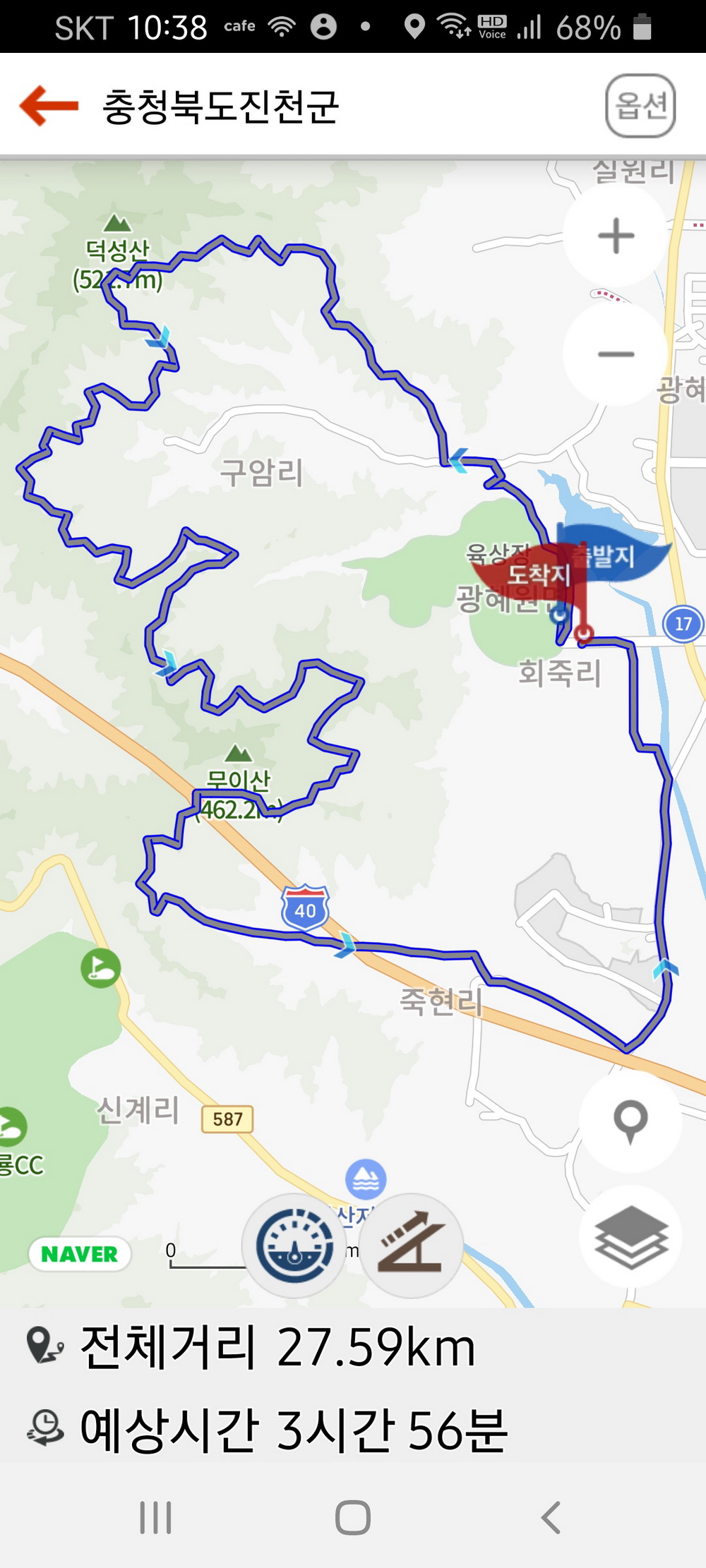Open the speed gauge button
706x1568 pixels.
(294, 1246)
